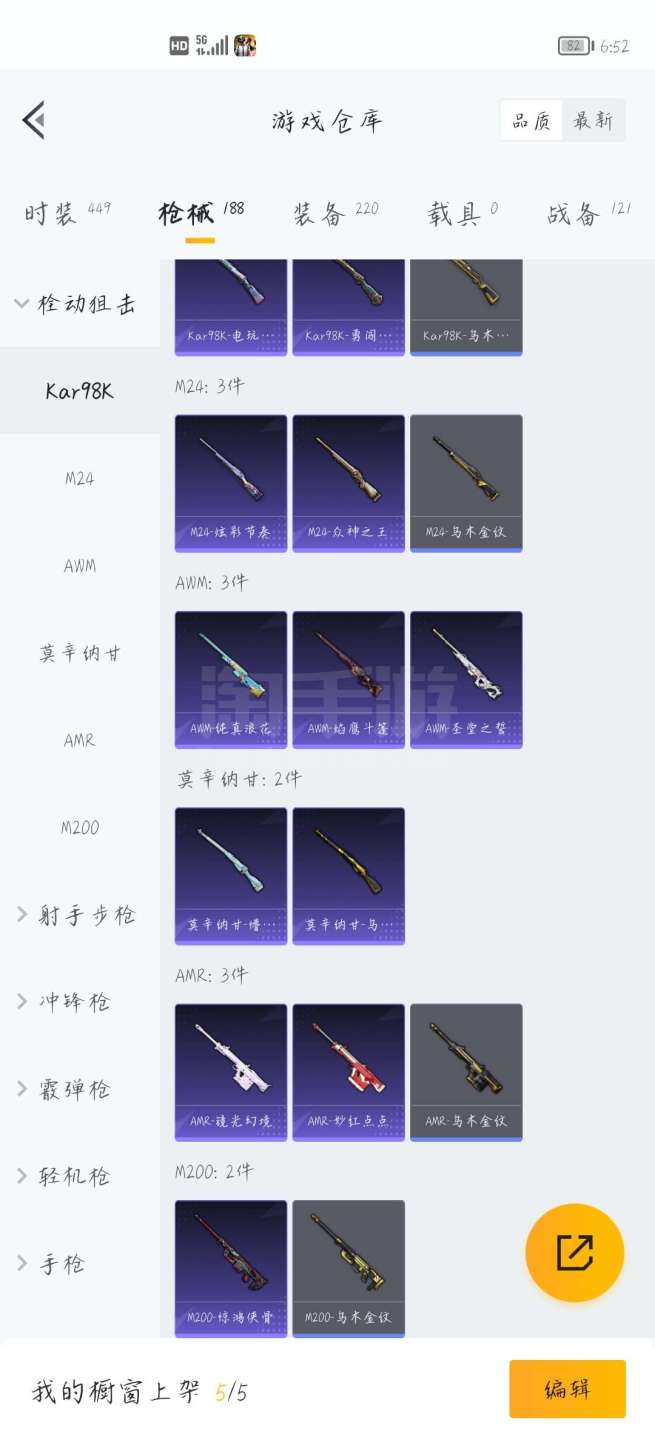Switch to the 装备 tab
Screen dimensions: 655x1440
(319, 213)
